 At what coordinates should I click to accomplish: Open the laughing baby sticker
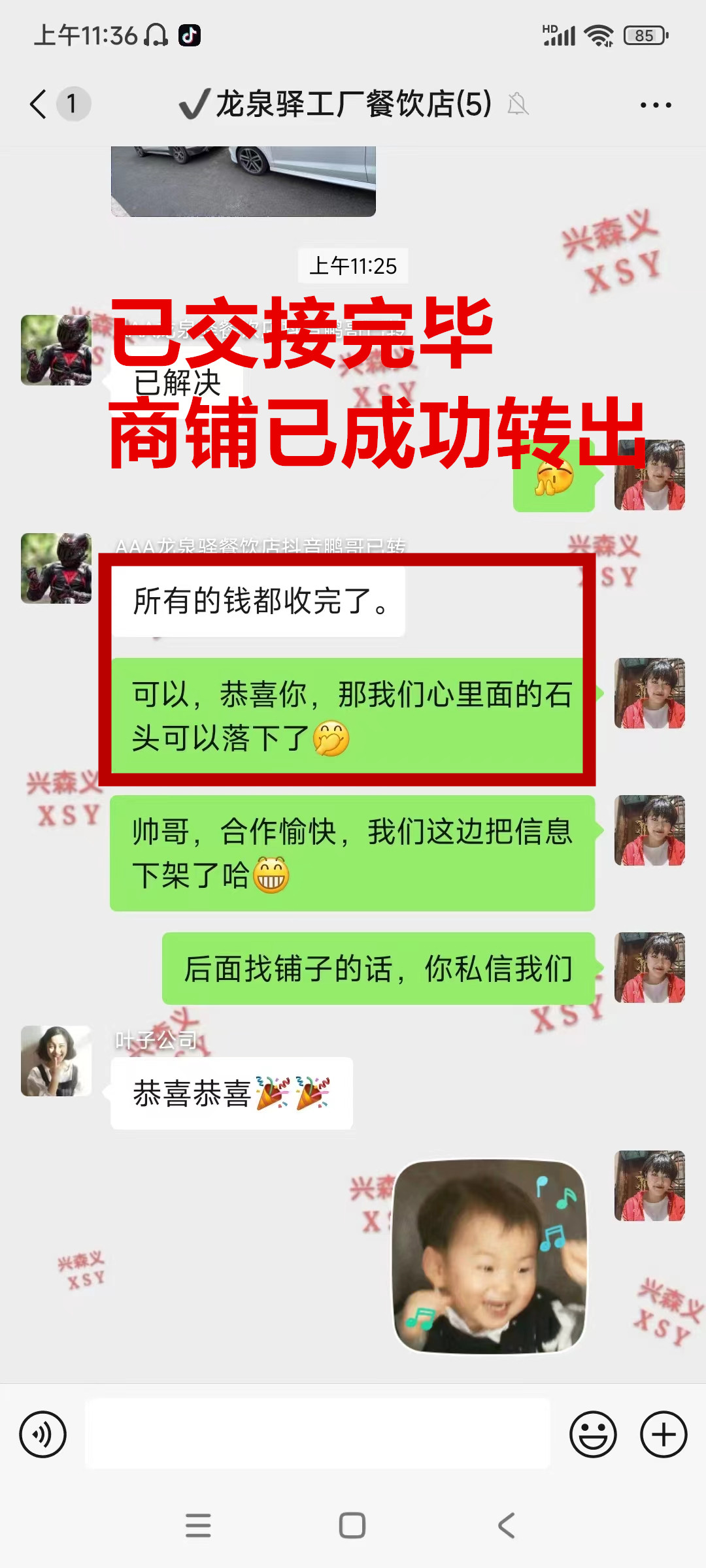tap(490, 1256)
